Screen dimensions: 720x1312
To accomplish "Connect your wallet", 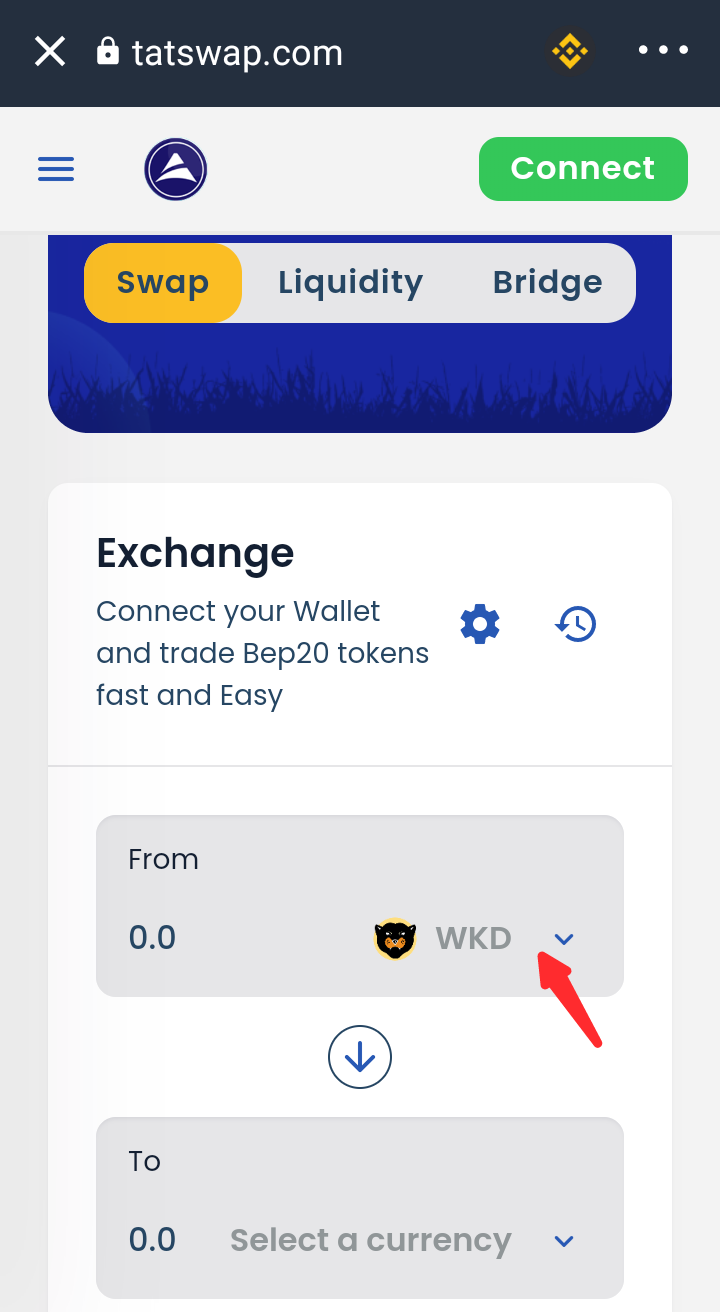I will pyautogui.click(x=583, y=169).
